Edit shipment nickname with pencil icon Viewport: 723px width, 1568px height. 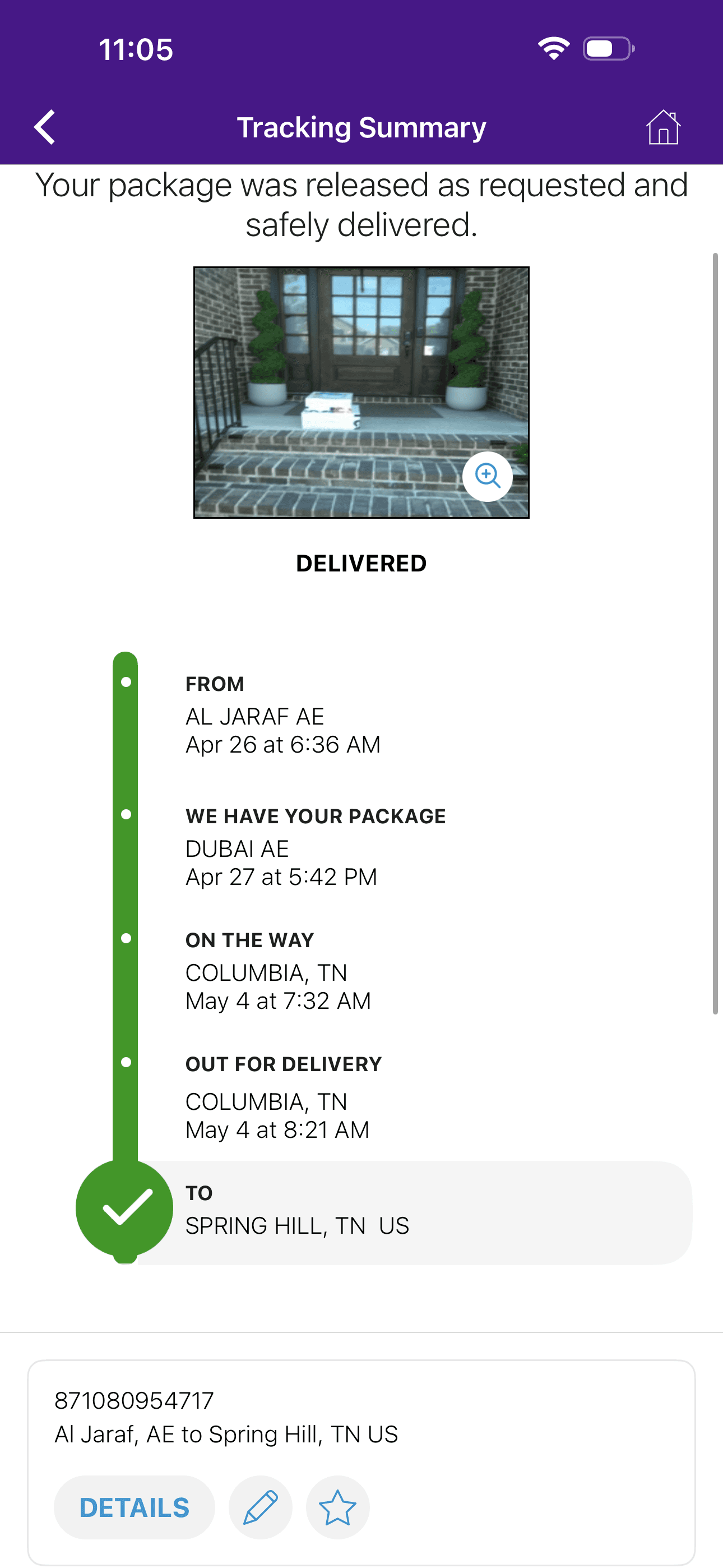(x=261, y=1507)
